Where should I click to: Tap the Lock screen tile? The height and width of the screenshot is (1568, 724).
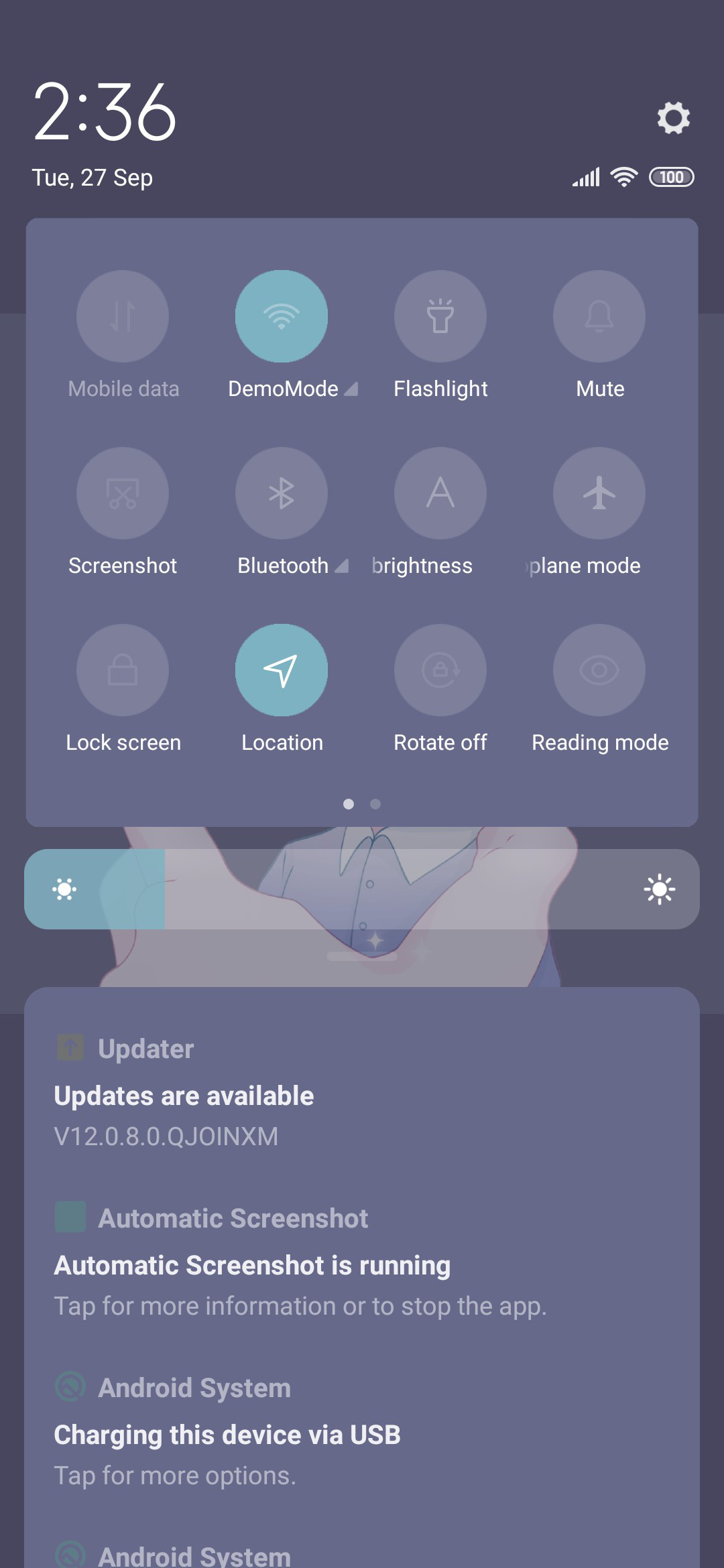click(123, 670)
